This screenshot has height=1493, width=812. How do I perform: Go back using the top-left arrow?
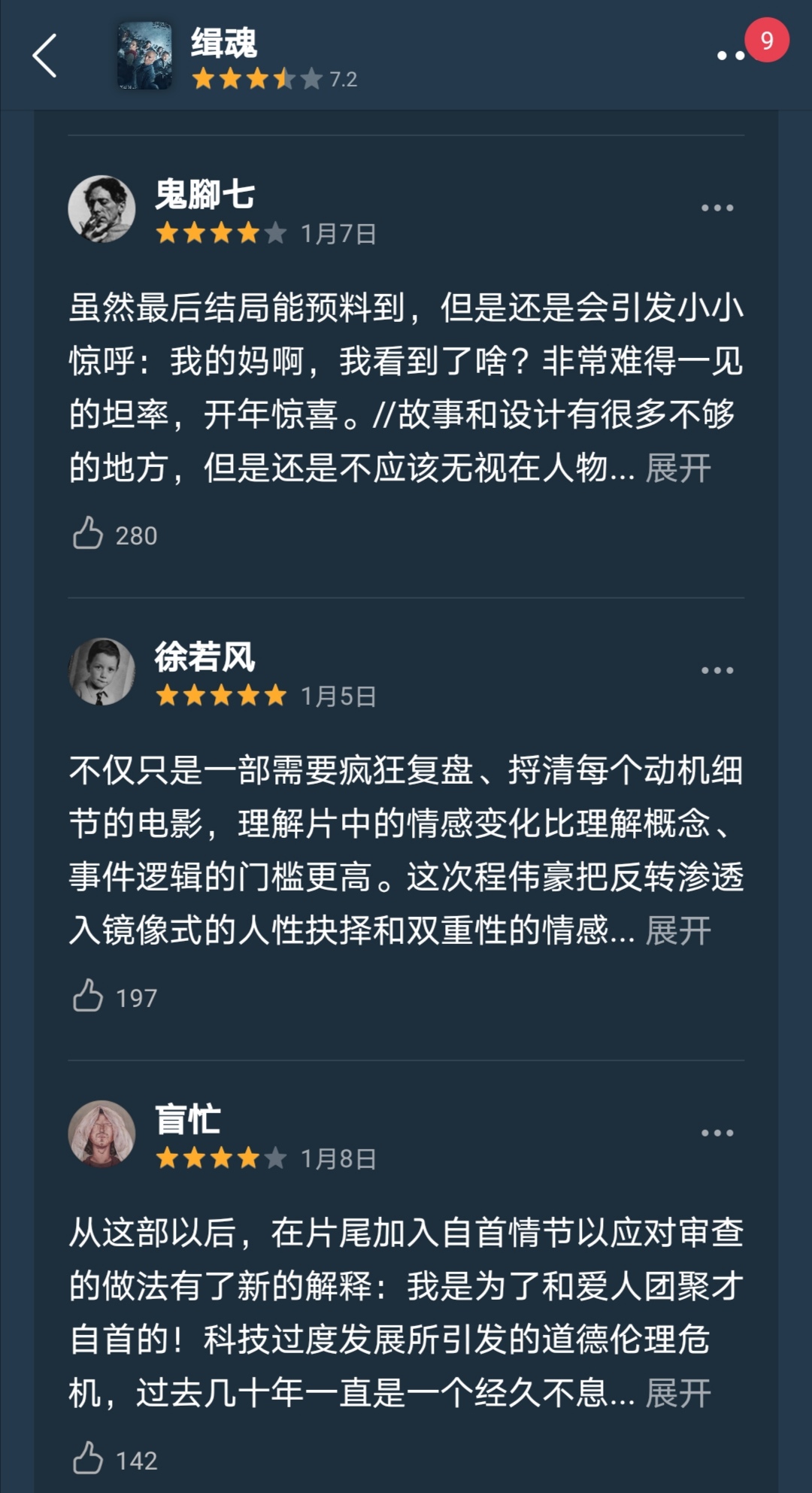pos(44,56)
